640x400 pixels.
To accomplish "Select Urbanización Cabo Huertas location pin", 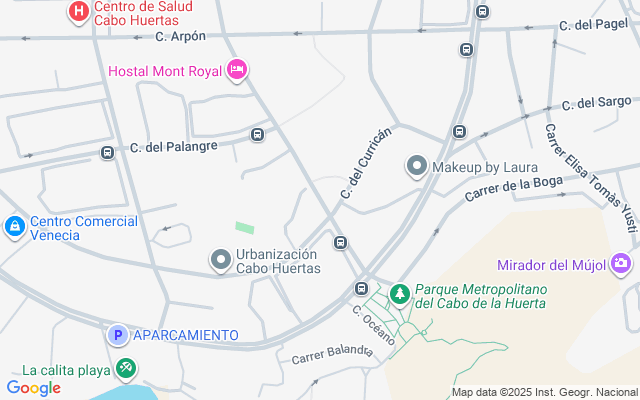I will coord(221,260).
